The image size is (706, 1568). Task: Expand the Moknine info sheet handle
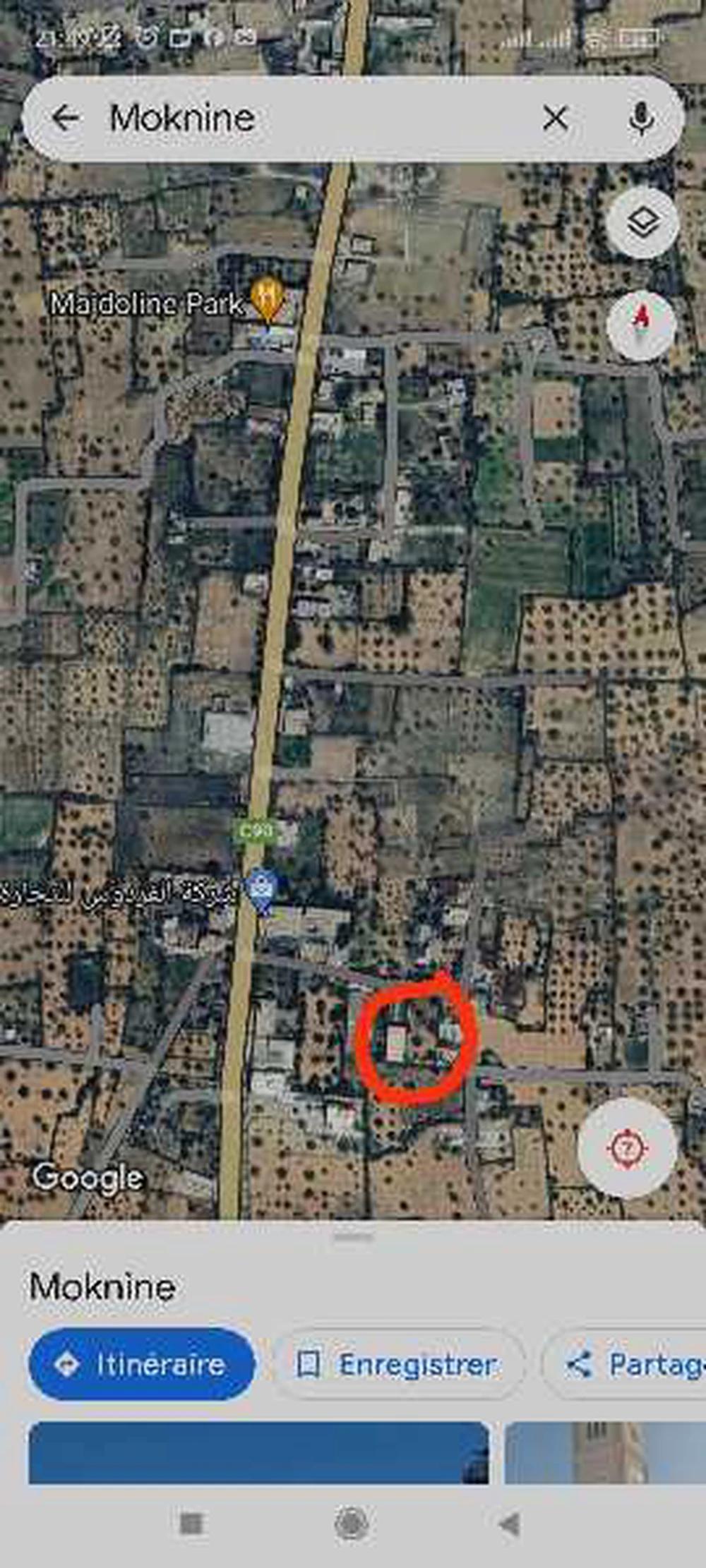[x=353, y=1236]
